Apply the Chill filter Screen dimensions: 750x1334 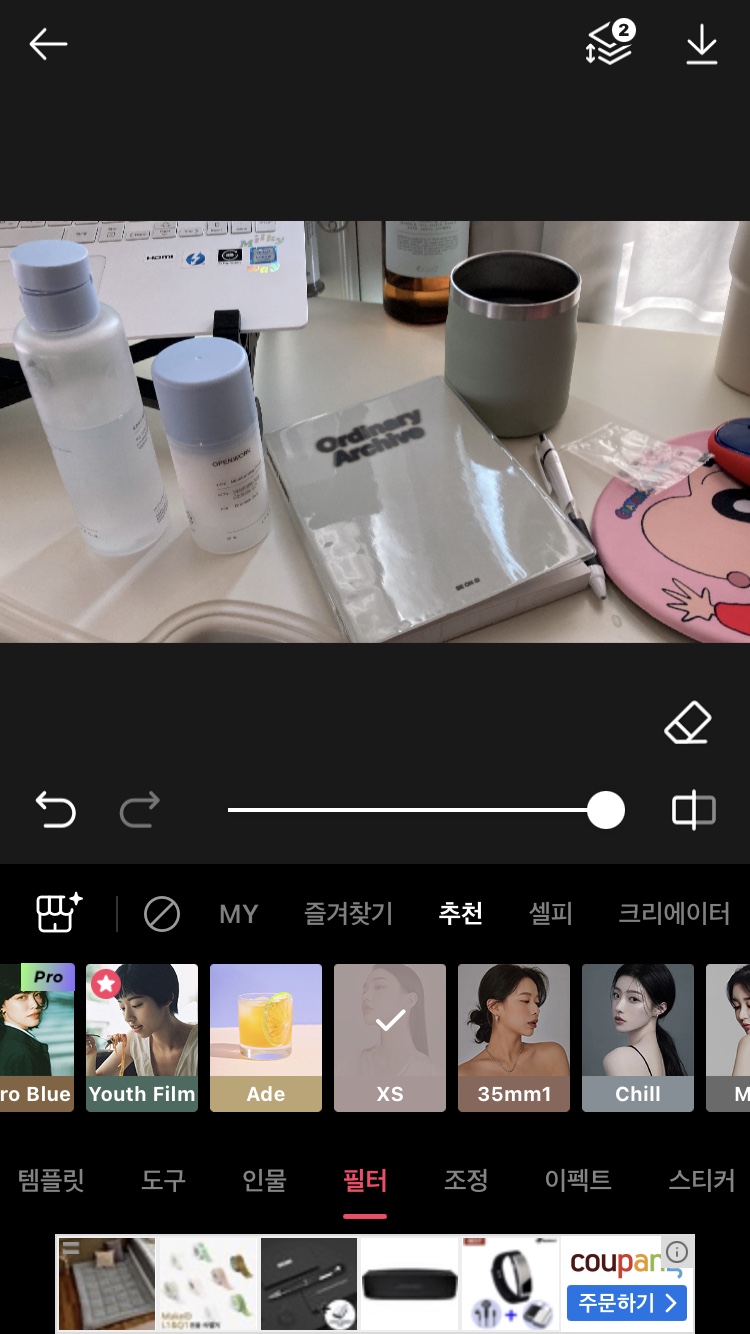tap(638, 1037)
